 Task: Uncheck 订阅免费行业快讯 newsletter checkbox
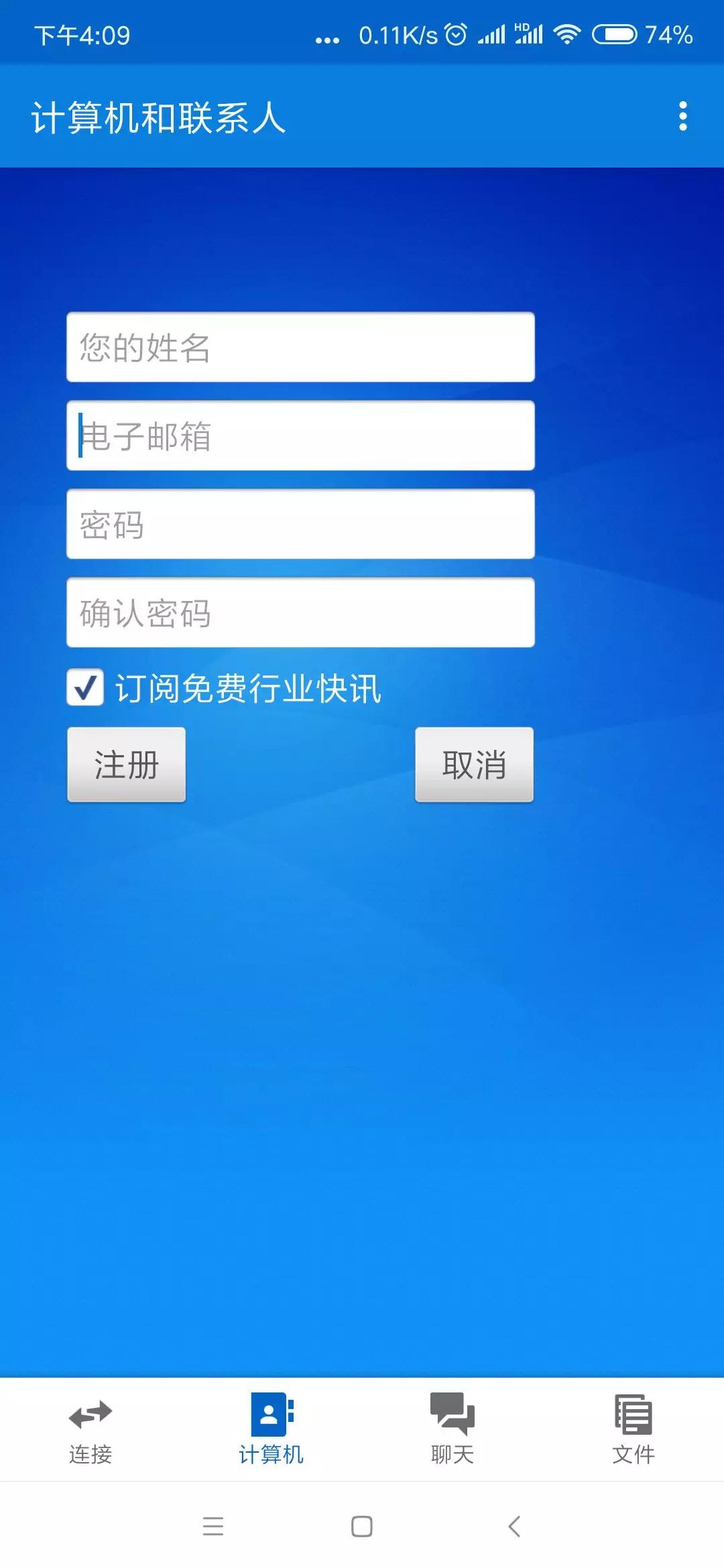(85, 688)
